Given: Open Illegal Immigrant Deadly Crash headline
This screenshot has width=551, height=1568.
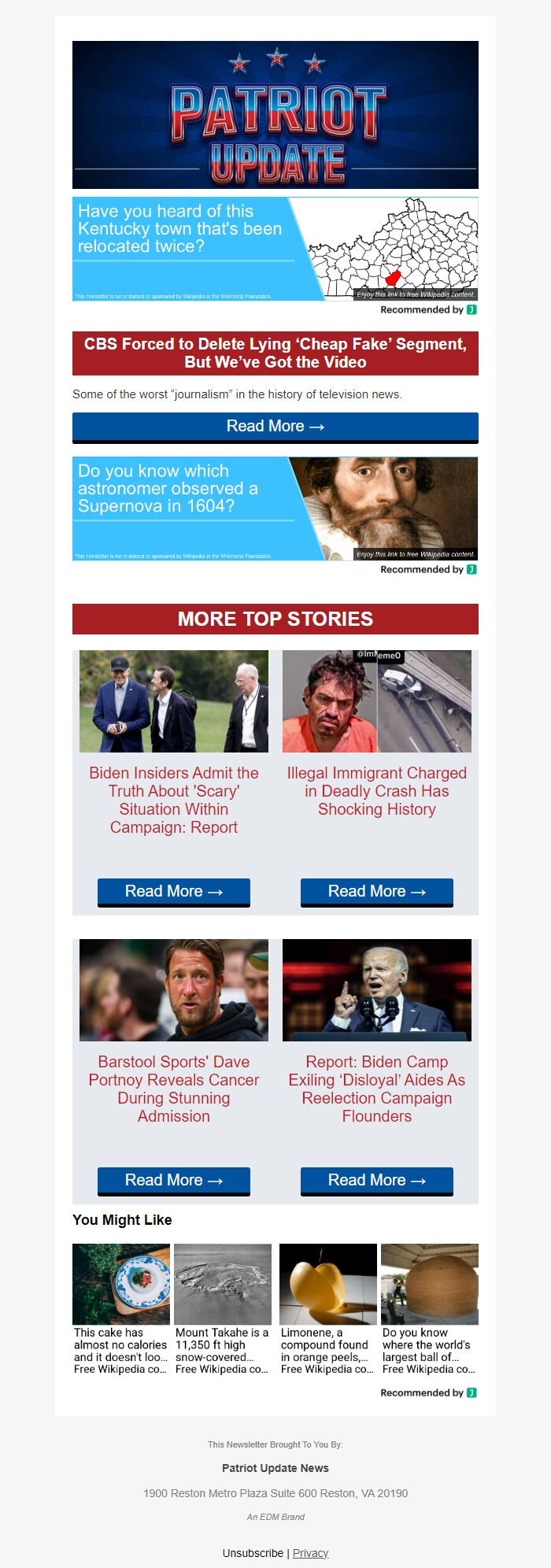Looking at the screenshot, I should coord(377,791).
